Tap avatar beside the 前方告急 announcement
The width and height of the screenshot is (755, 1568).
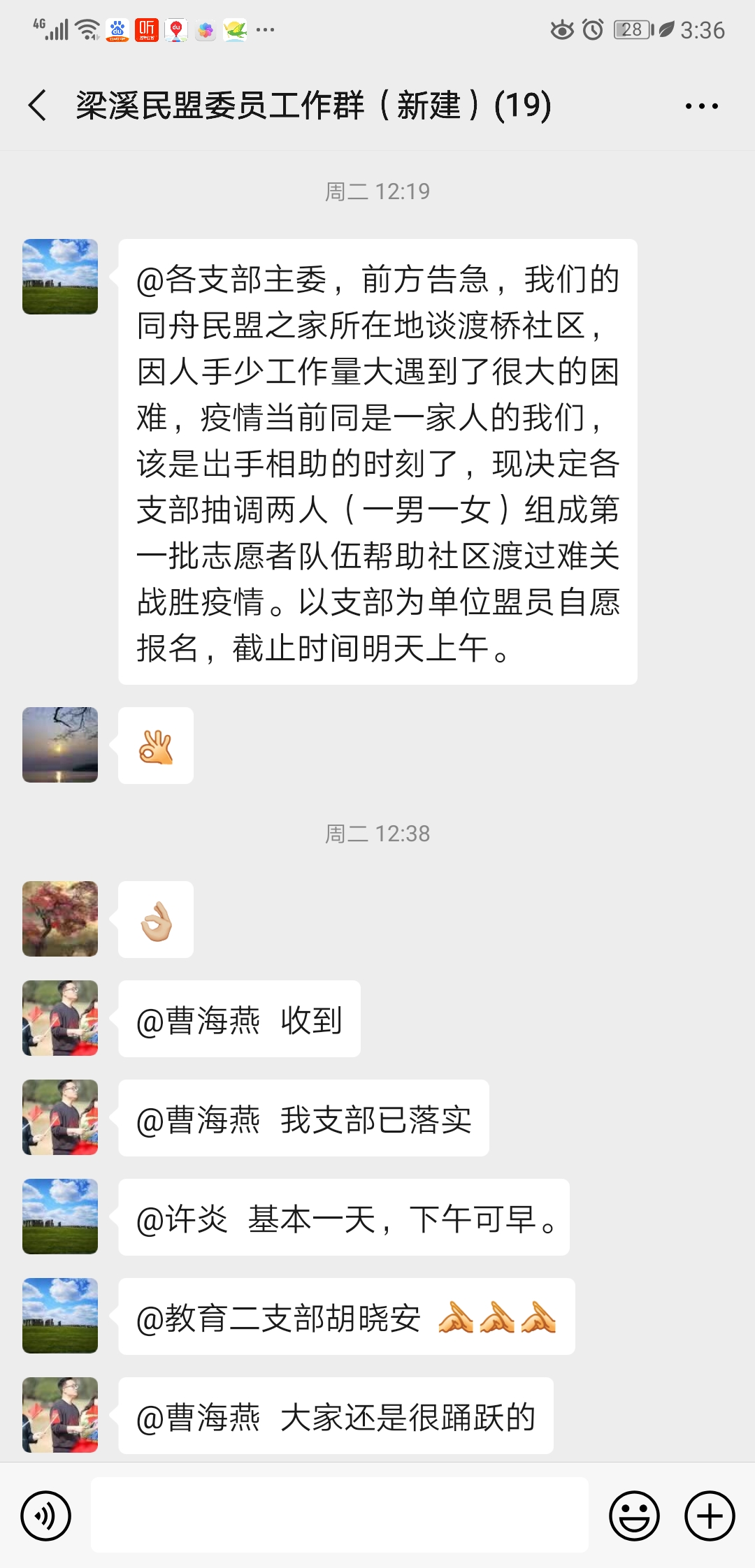point(60,277)
